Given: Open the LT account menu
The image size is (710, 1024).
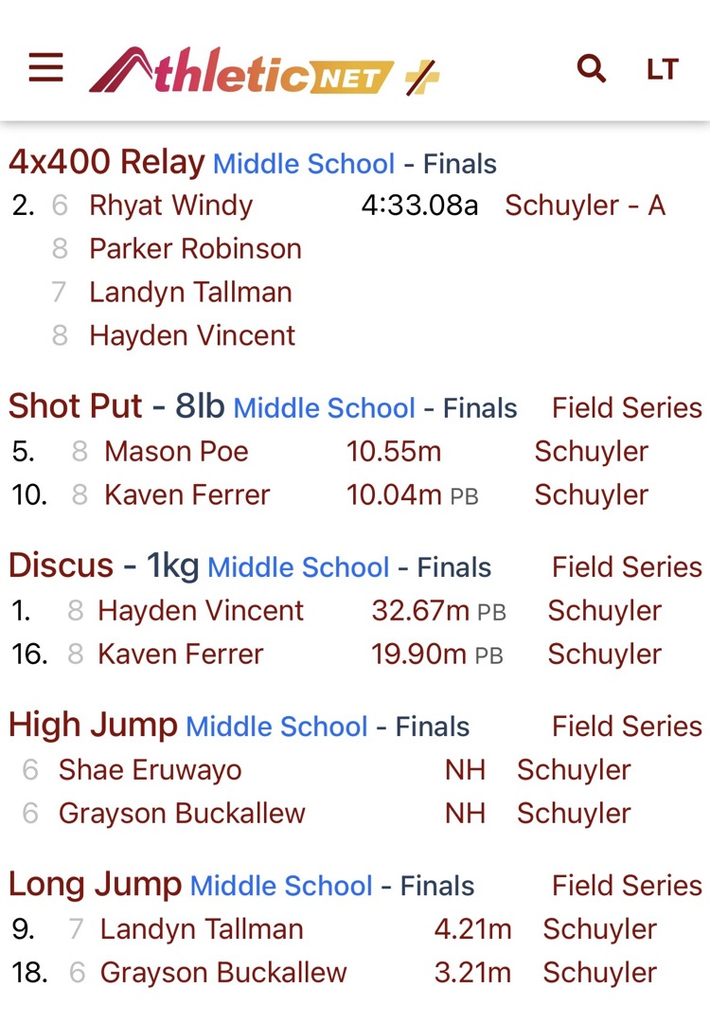Looking at the screenshot, I should click(x=662, y=69).
